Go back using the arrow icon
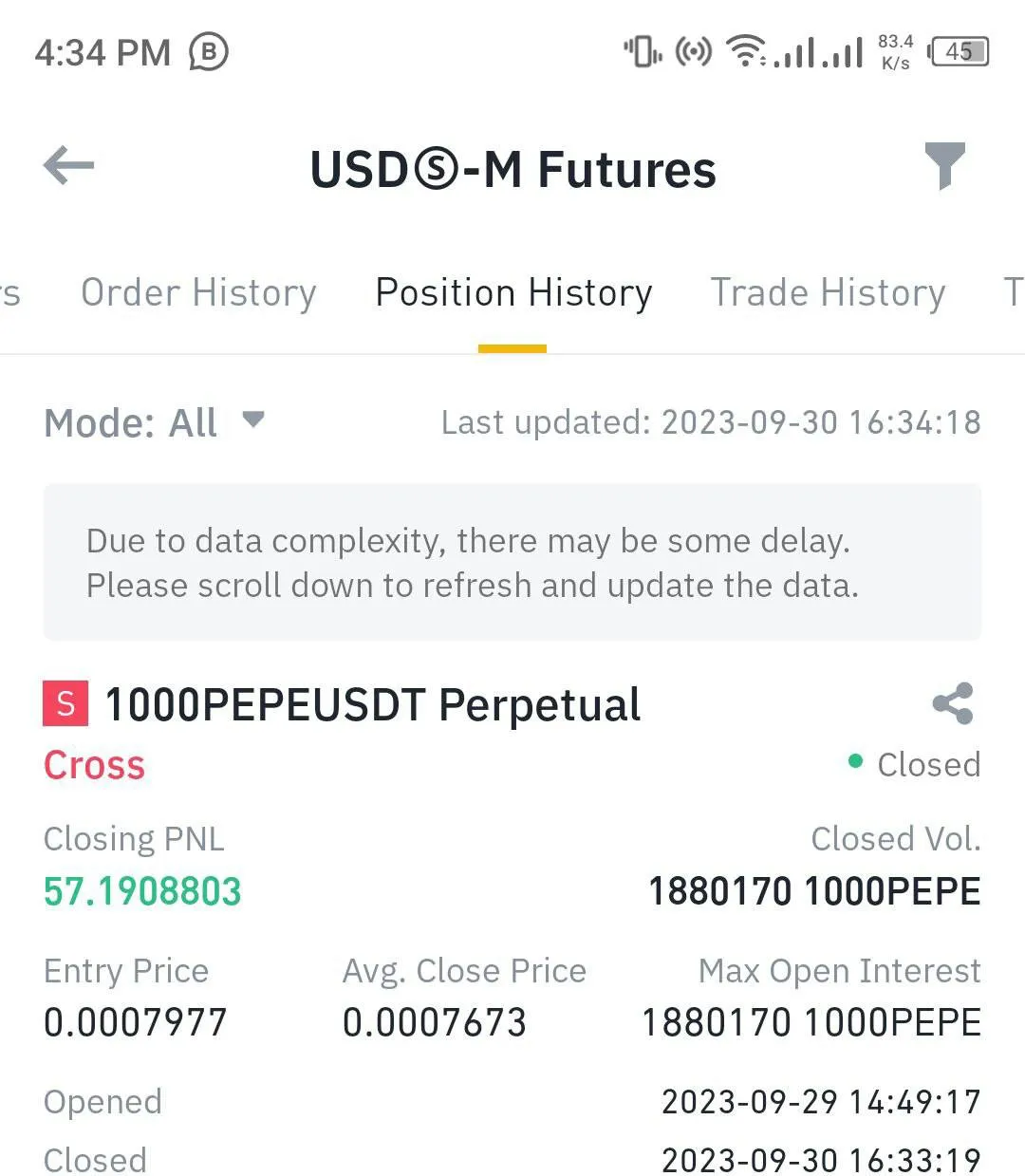This screenshot has height=1176, width=1025. click(x=69, y=167)
